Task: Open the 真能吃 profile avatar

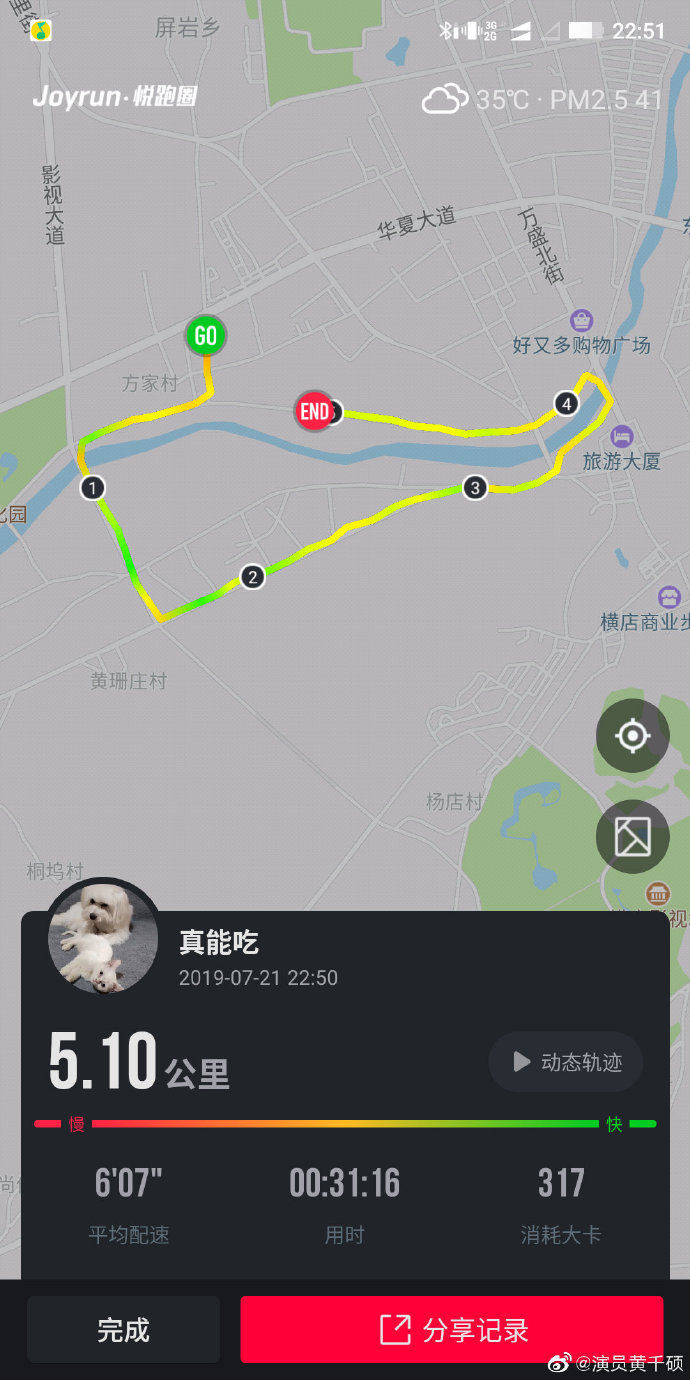Action: pos(103,936)
